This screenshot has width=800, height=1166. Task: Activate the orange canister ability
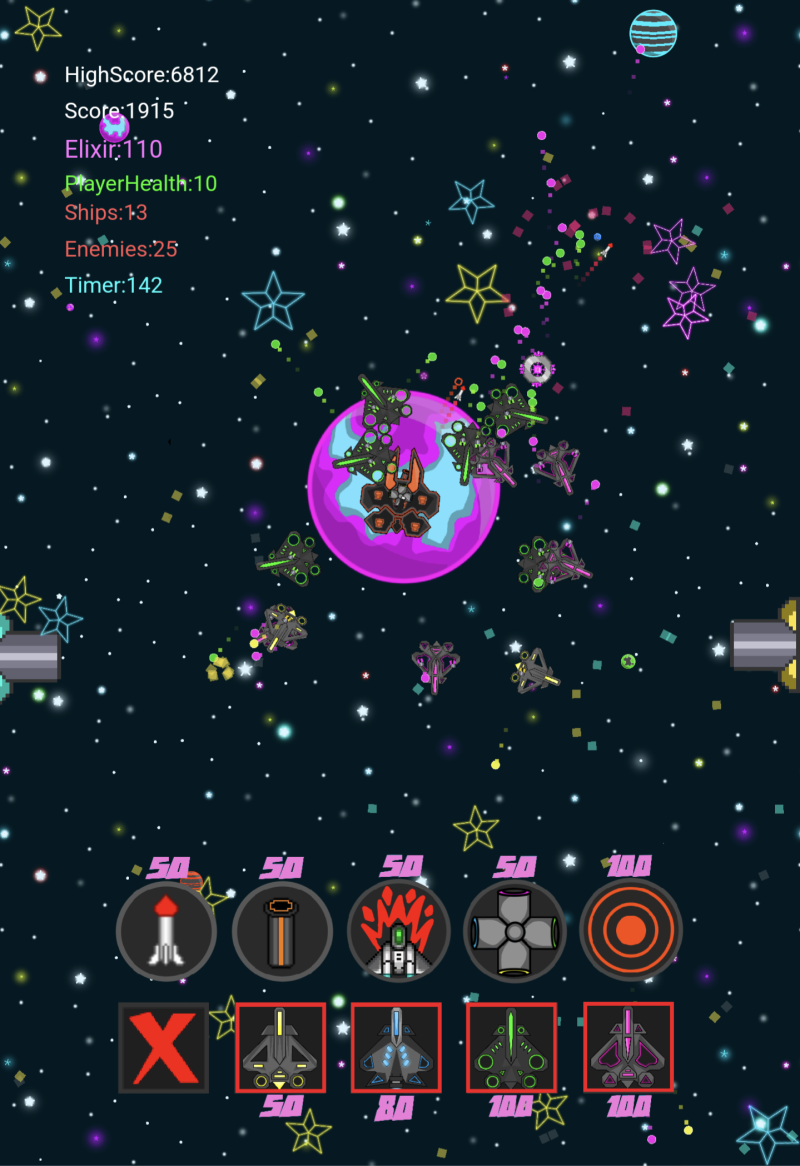click(x=282, y=931)
